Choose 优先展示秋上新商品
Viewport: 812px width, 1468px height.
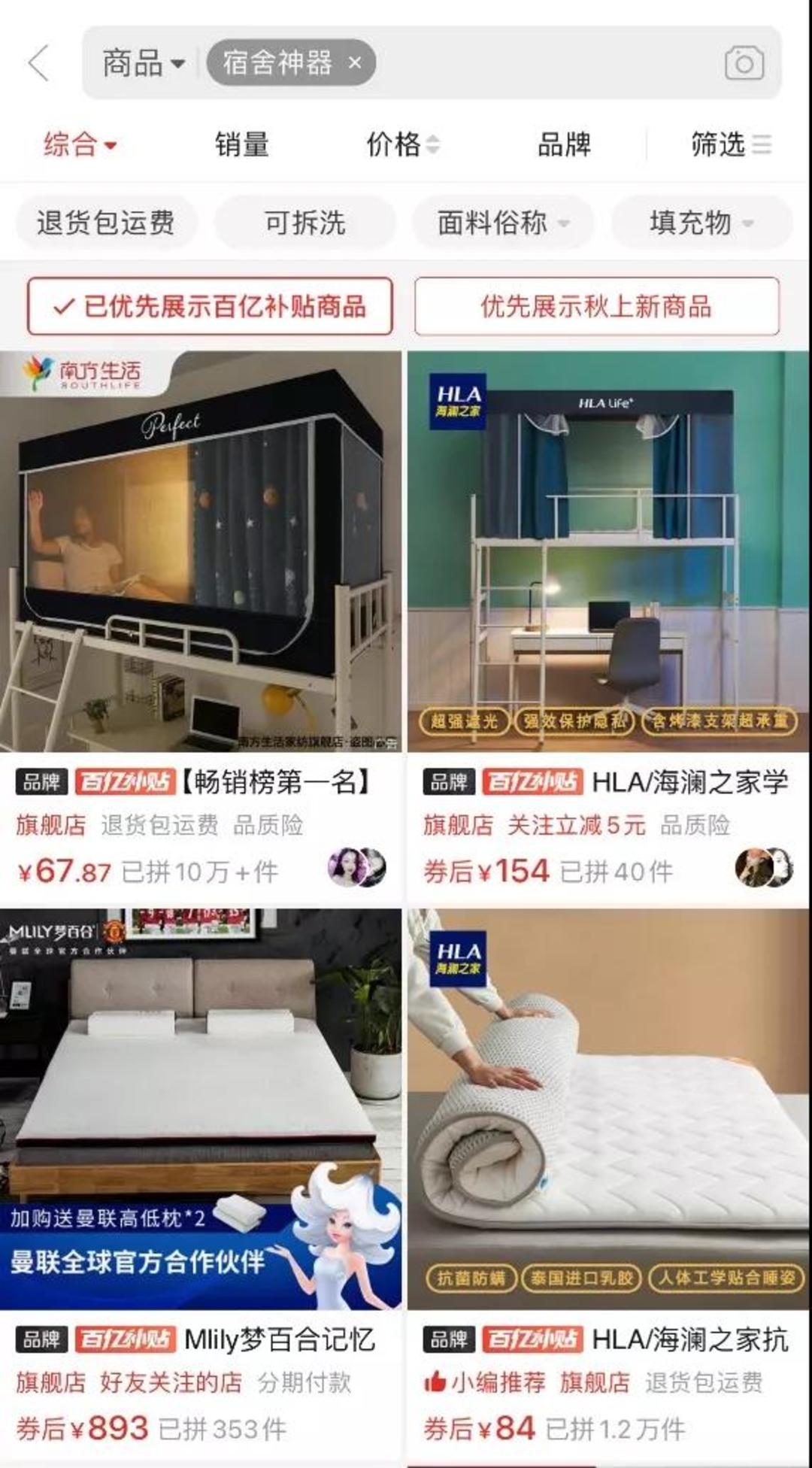coord(596,306)
